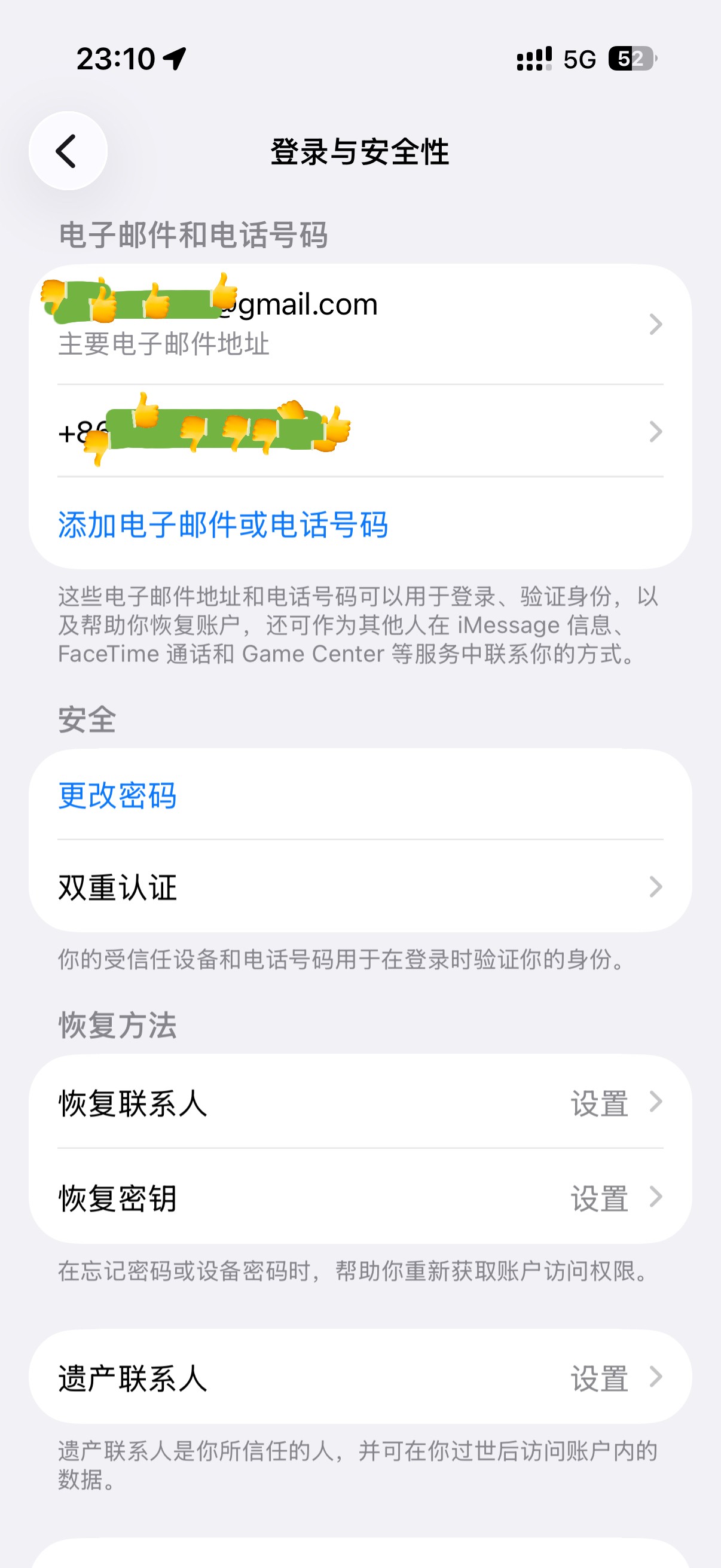Set up 恢复联系人
This screenshot has height=1568, width=721.
click(360, 1102)
